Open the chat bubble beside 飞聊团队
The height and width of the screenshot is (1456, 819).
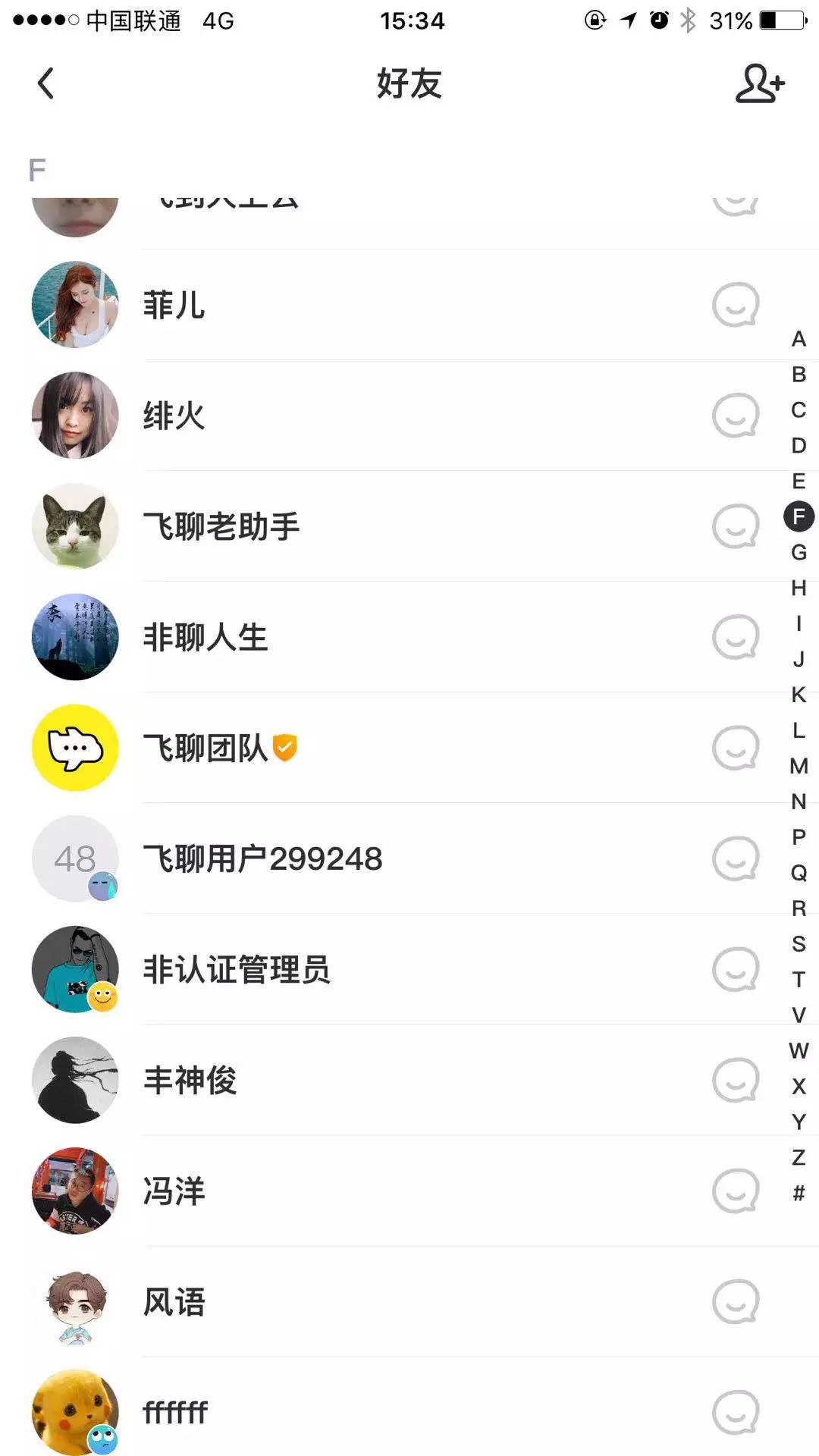[x=735, y=748]
